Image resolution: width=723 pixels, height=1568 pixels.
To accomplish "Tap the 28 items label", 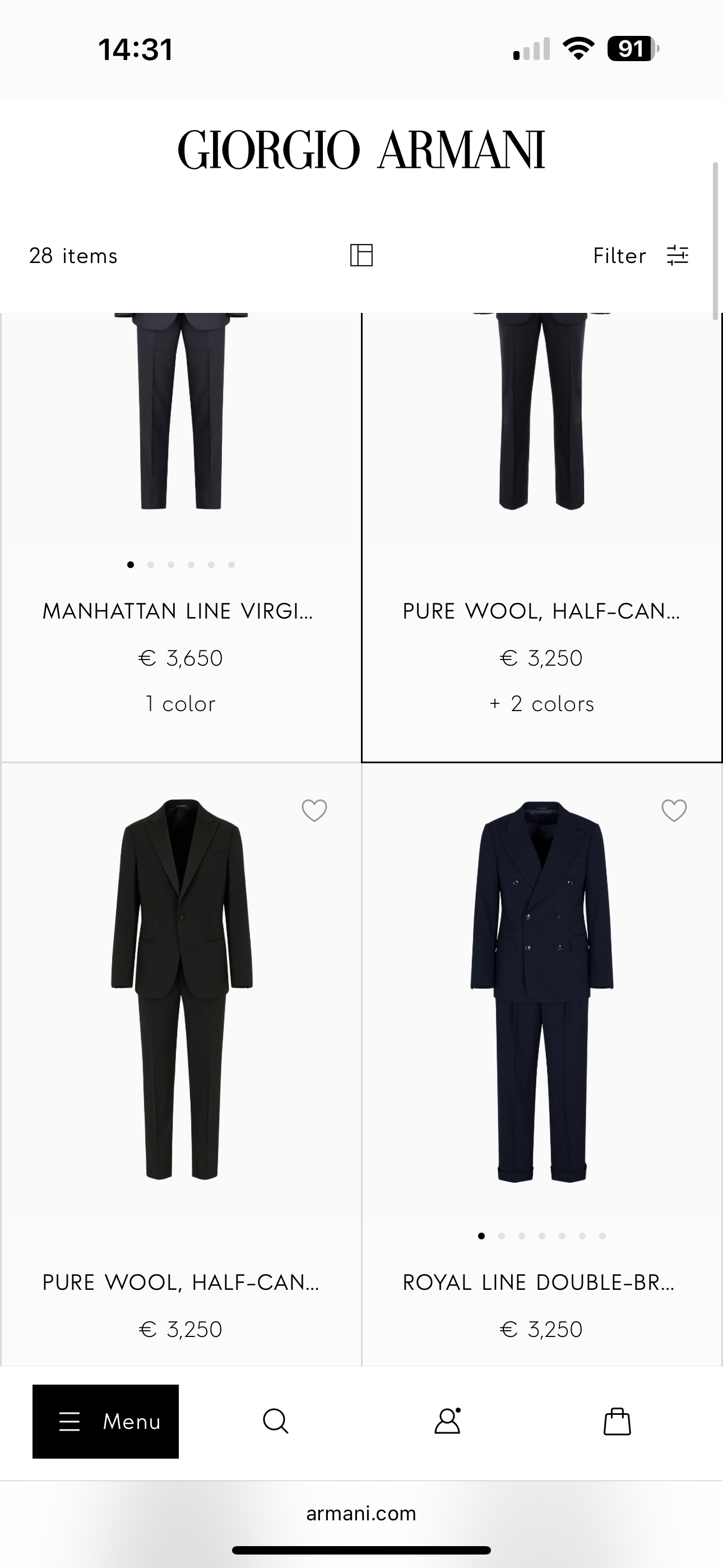I will pos(73,256).
